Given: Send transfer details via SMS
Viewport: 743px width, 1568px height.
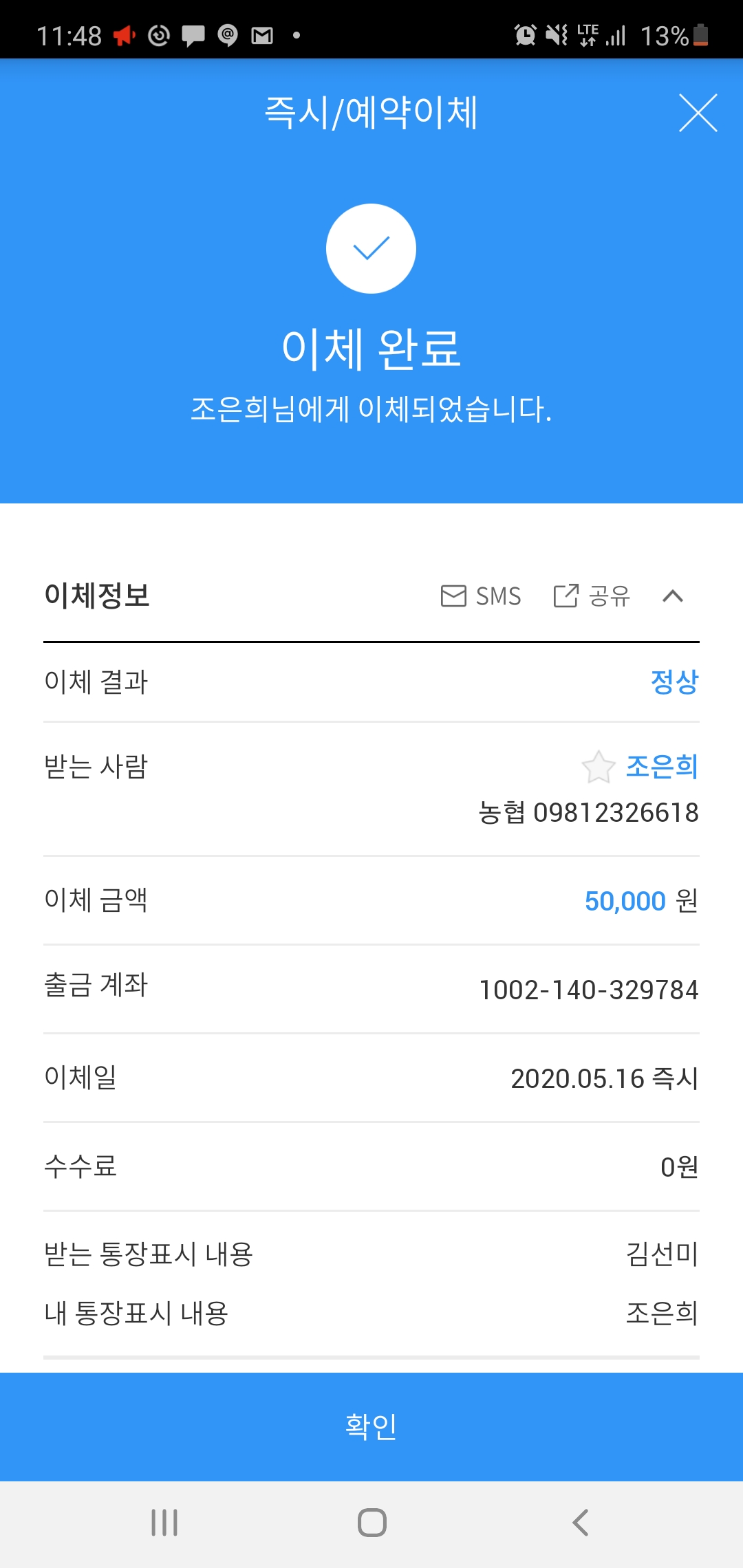Looking at the screenshot, I should pos(481,596).
